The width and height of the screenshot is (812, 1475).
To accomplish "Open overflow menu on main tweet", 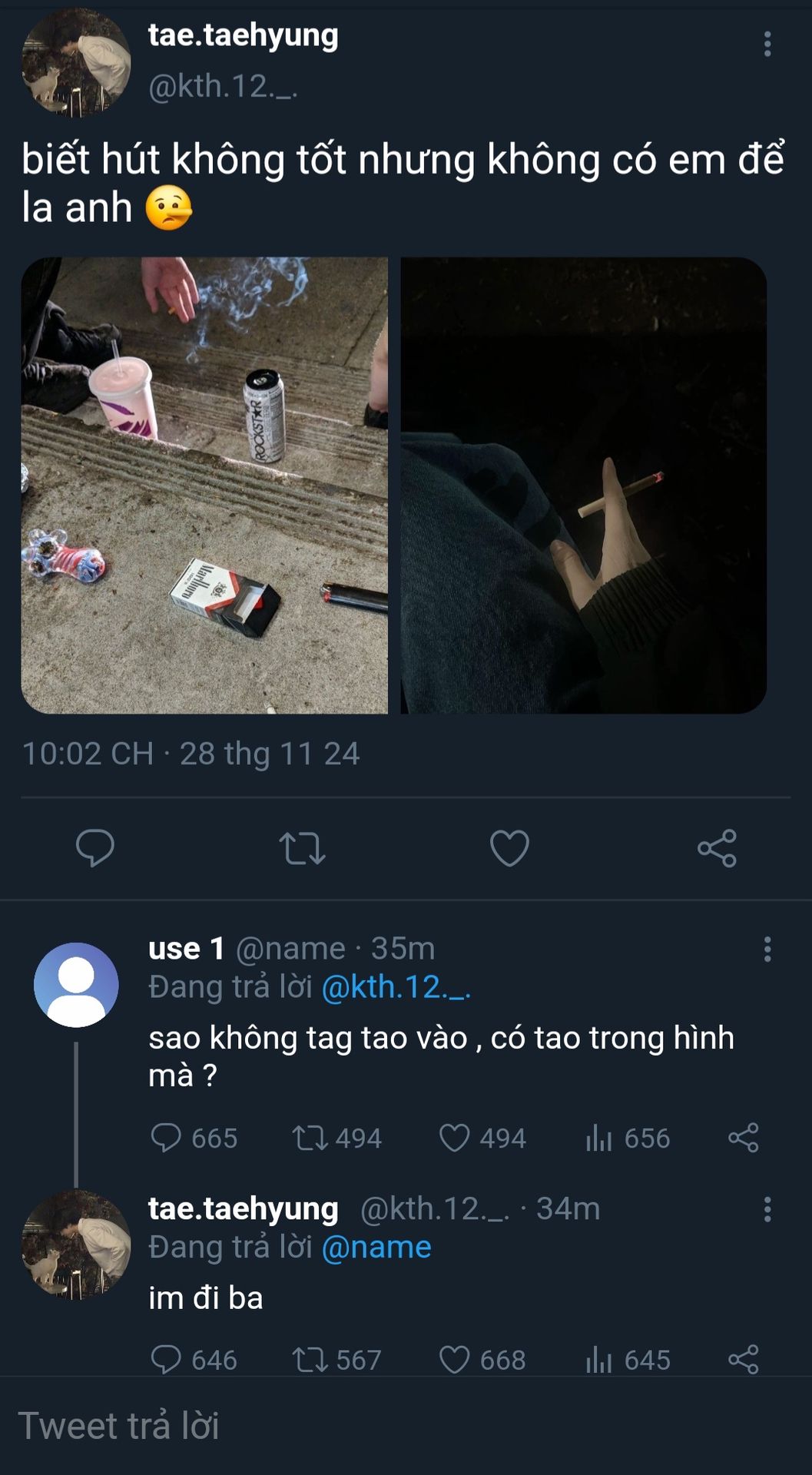I will (767, 44).
